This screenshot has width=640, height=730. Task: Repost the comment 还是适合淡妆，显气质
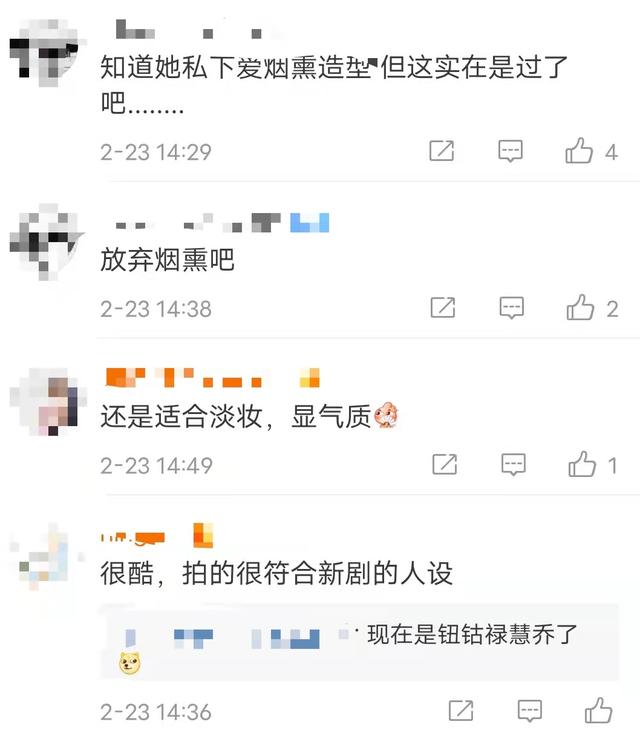point(444,464)
